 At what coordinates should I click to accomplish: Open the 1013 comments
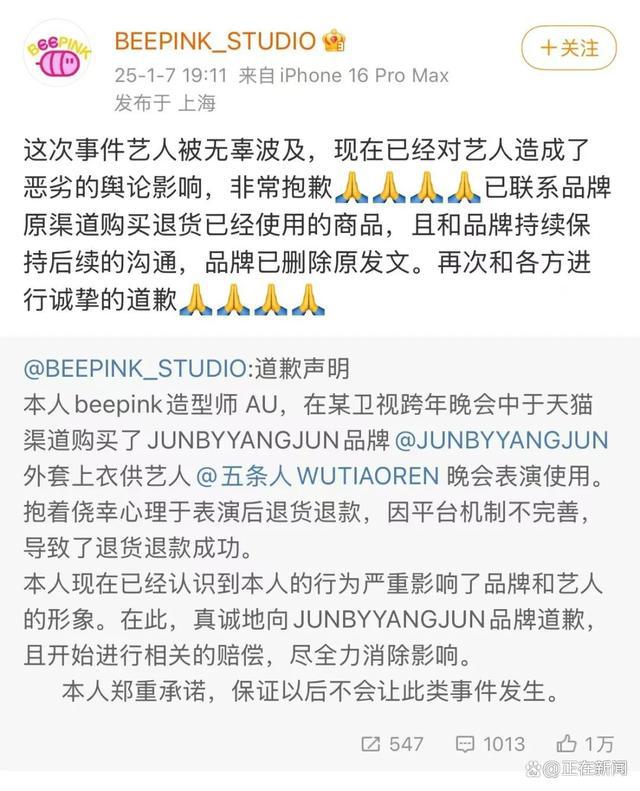pyautogui.click(x=489, y=743)
